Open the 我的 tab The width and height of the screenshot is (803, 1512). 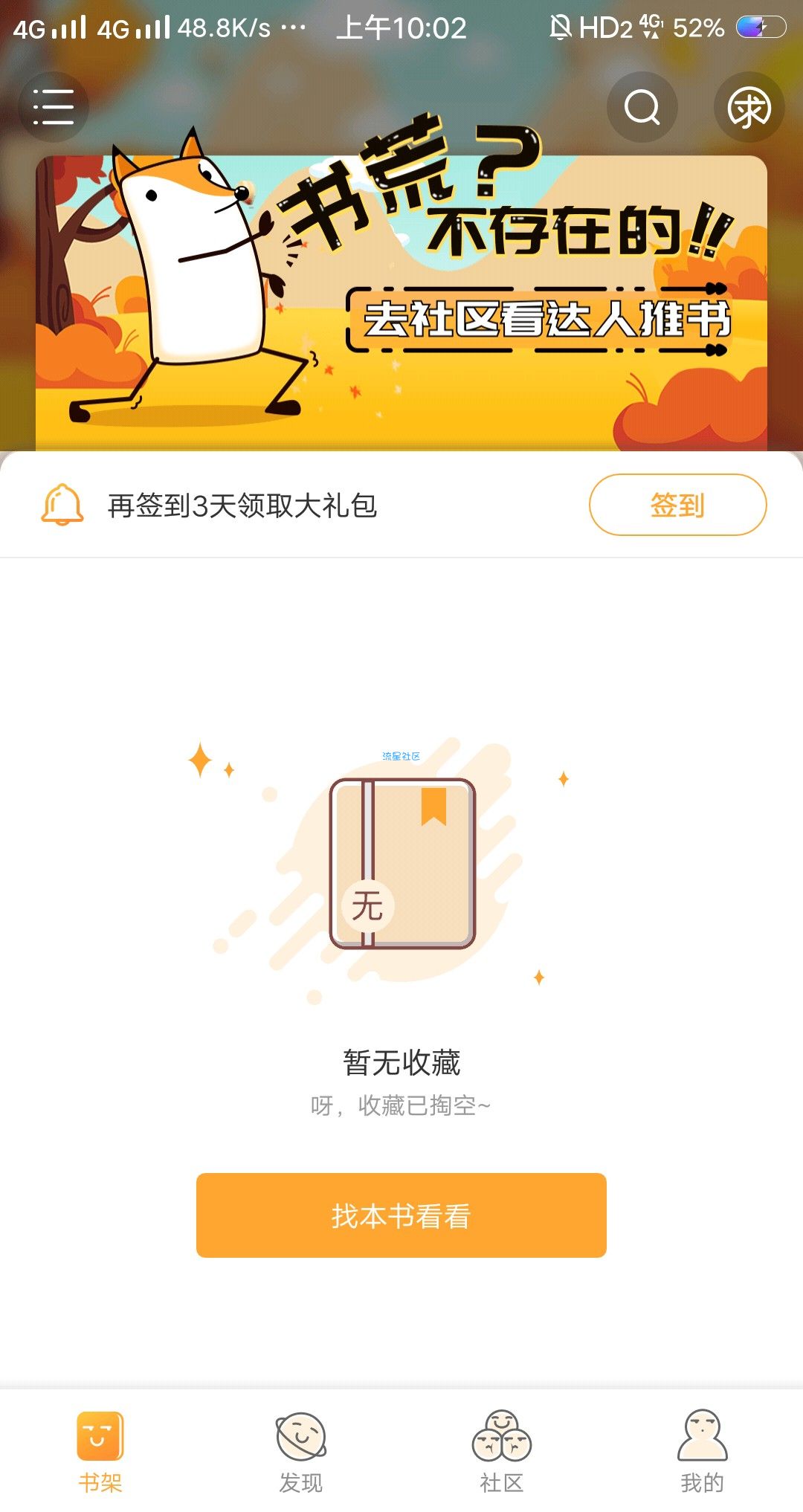click(x=702, y=1451)
